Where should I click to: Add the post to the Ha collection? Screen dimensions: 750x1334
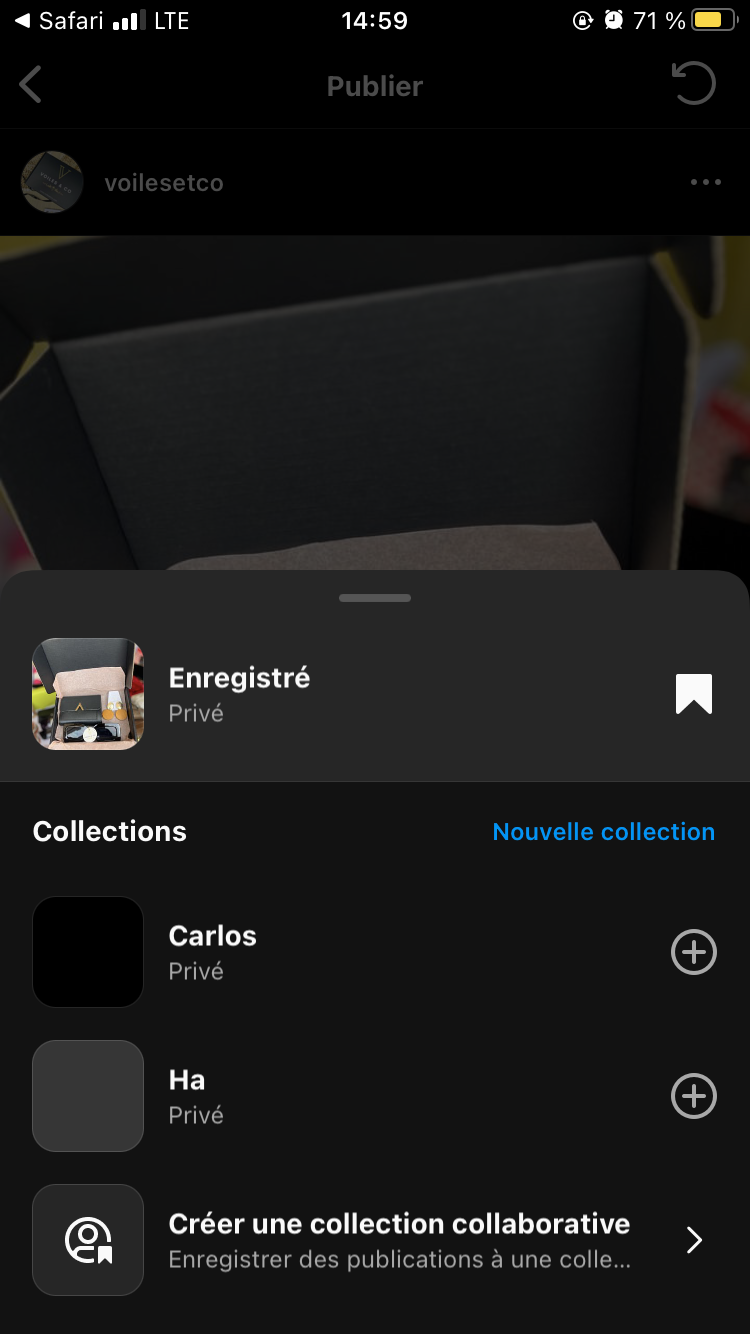tap(693, 1096)
